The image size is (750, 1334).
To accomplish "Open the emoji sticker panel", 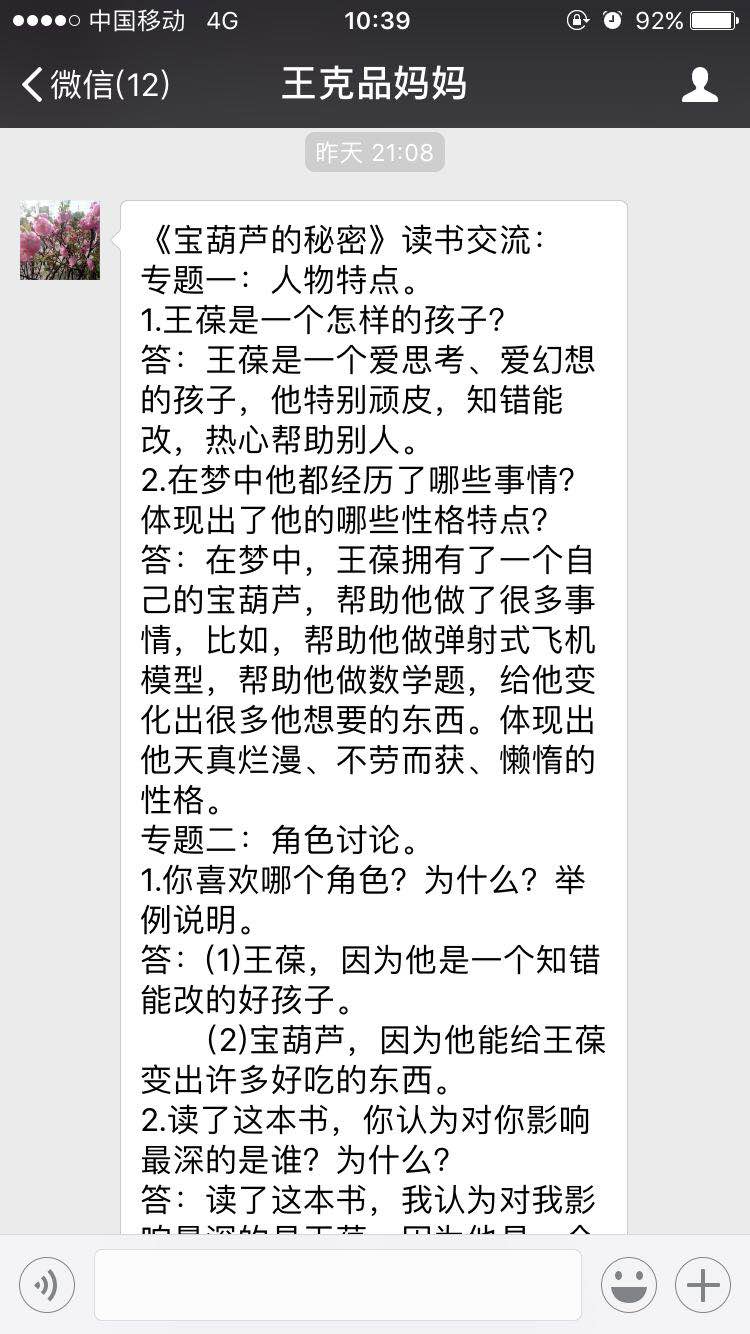I will [629, 1285].
